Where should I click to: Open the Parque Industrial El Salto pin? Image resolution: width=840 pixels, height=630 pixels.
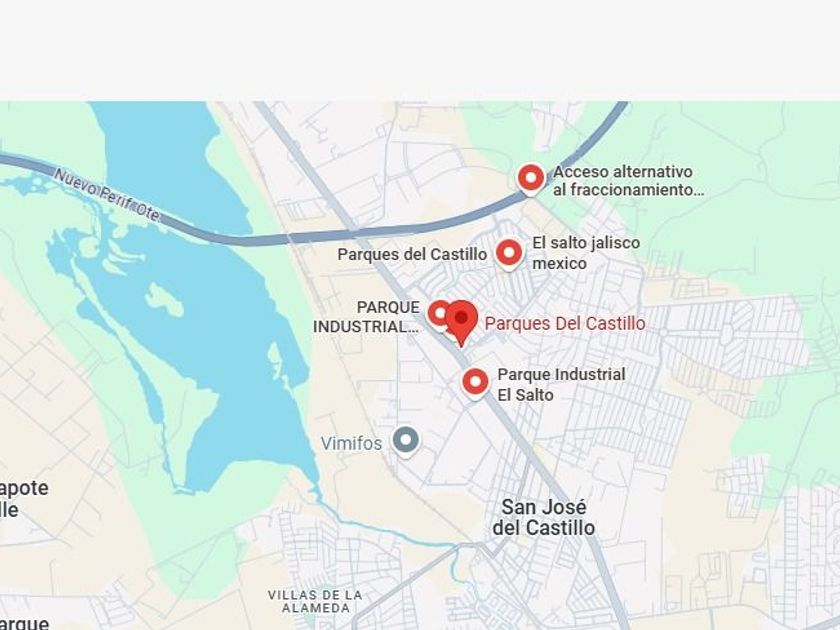[x=476, y=381]
